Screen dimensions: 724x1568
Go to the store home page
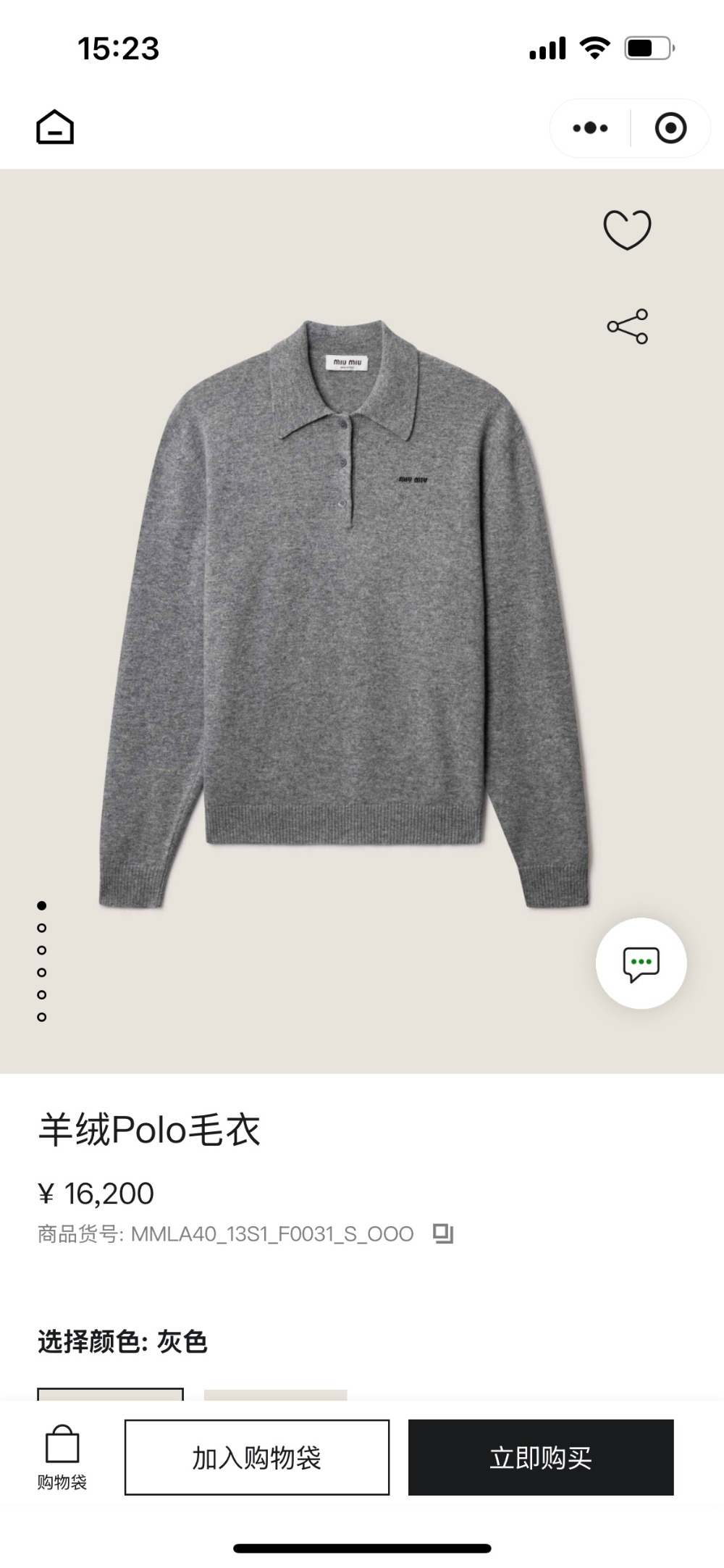click(x=55, y=127)
